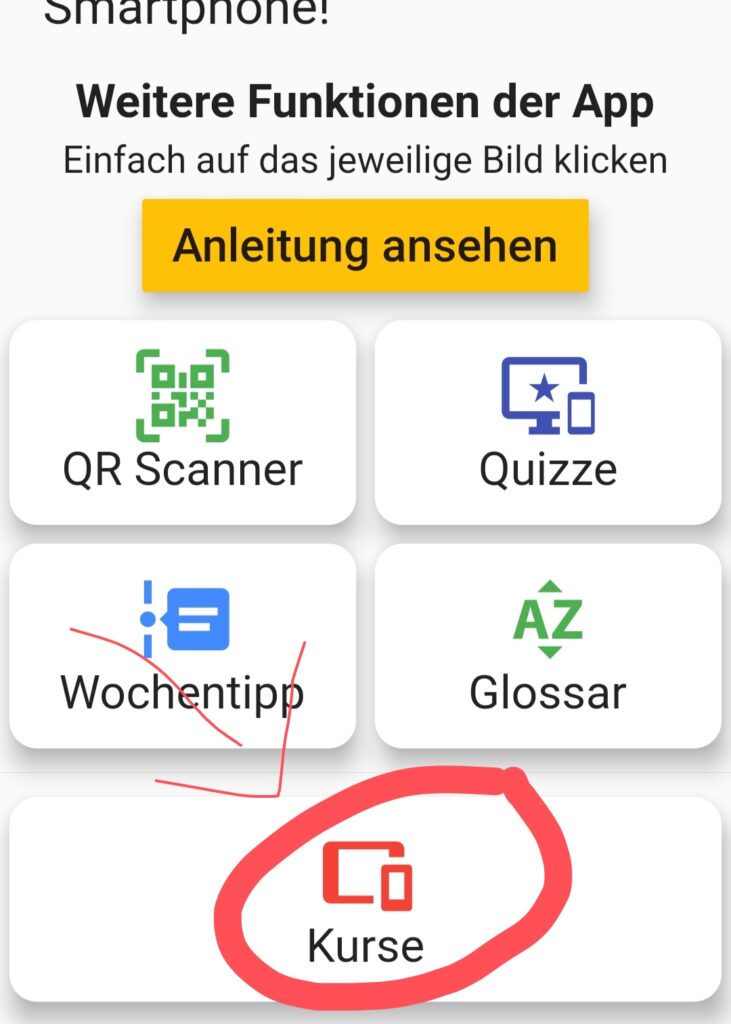Open the Quizze tile
The width and height of the screenshot is (731, 1024).
click(x=548, y=422)
